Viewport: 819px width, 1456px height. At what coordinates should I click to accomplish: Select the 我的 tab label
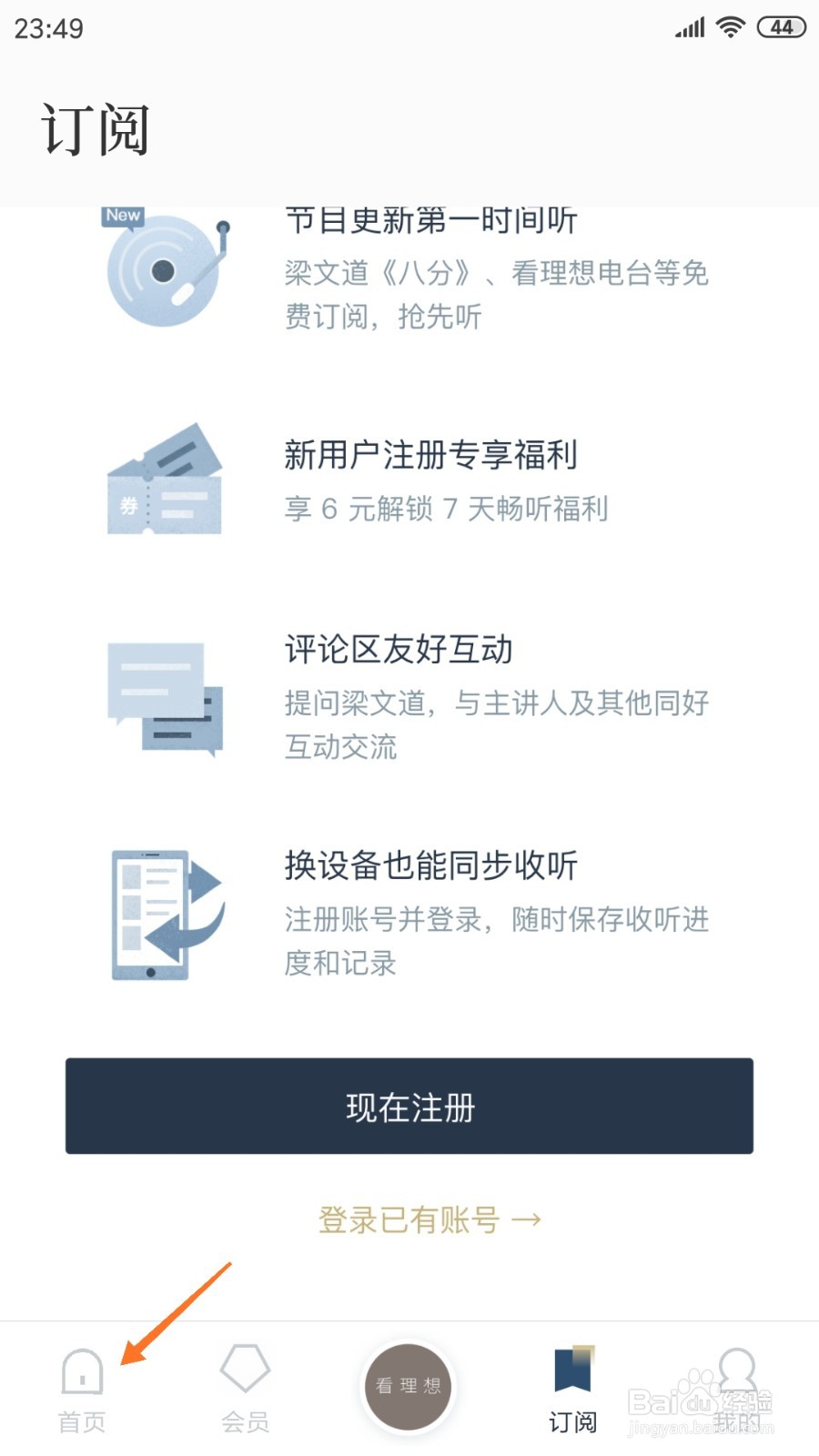coord(737,1420)
